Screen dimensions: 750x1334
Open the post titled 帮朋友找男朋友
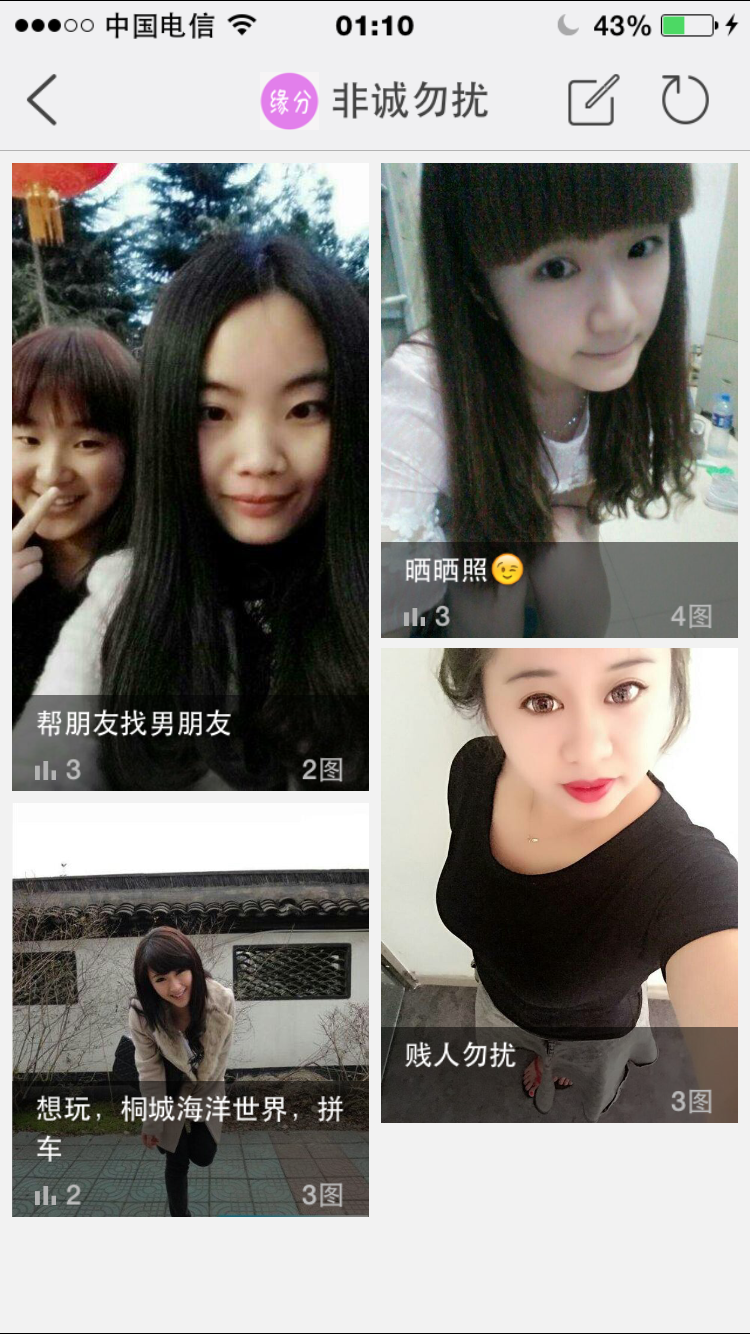click(x=190, y=476)
